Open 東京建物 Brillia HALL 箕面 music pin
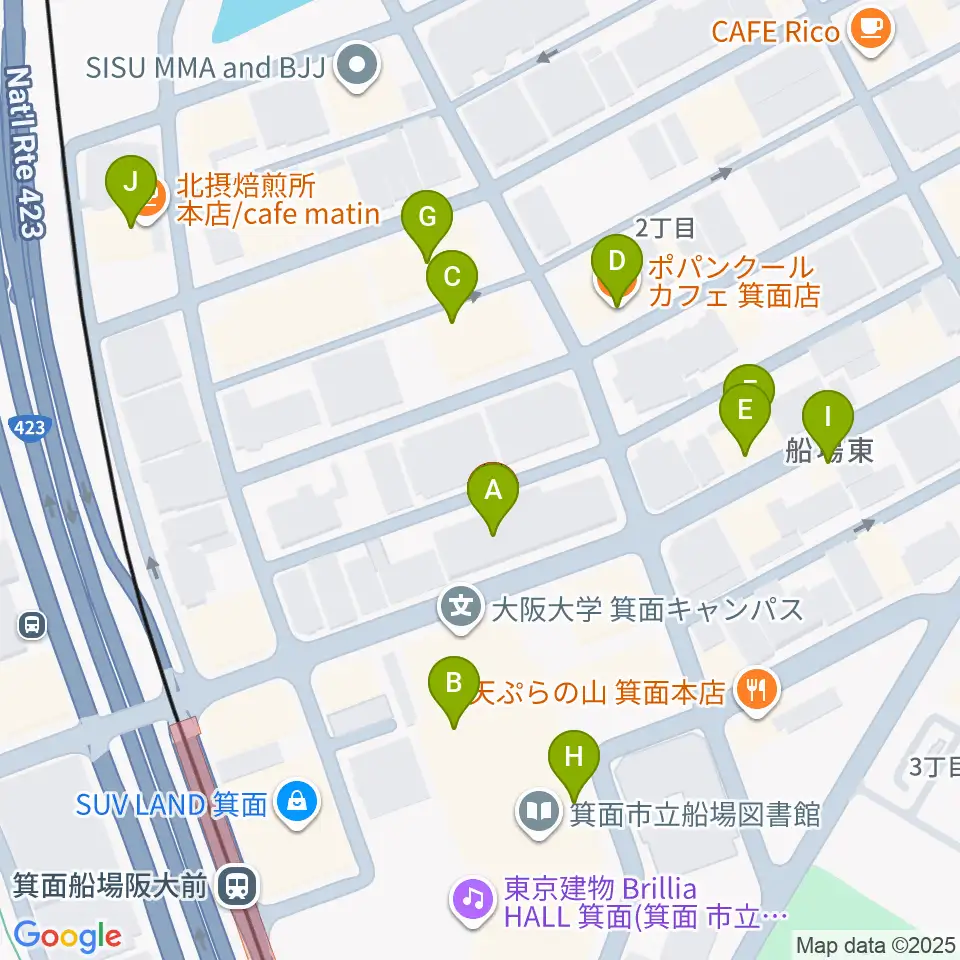960x960 pixels. pos(473,901)
